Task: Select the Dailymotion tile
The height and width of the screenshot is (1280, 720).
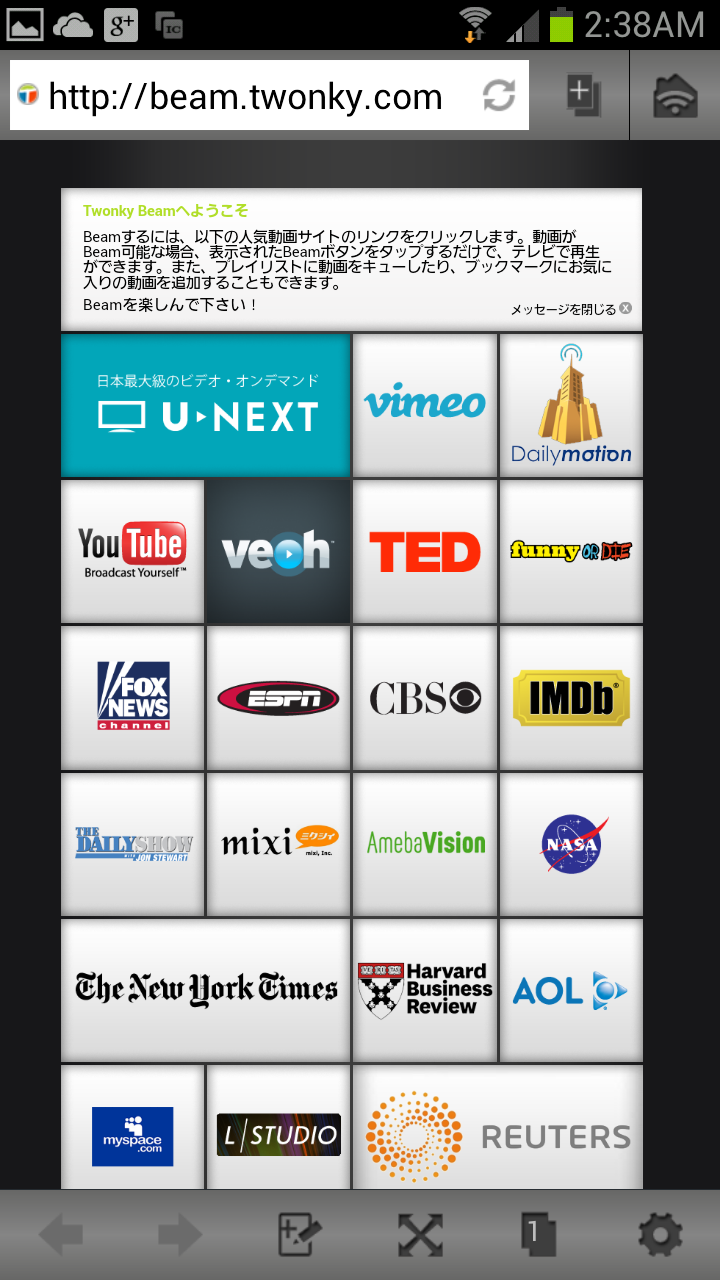Action: click(x=571, y=405)
